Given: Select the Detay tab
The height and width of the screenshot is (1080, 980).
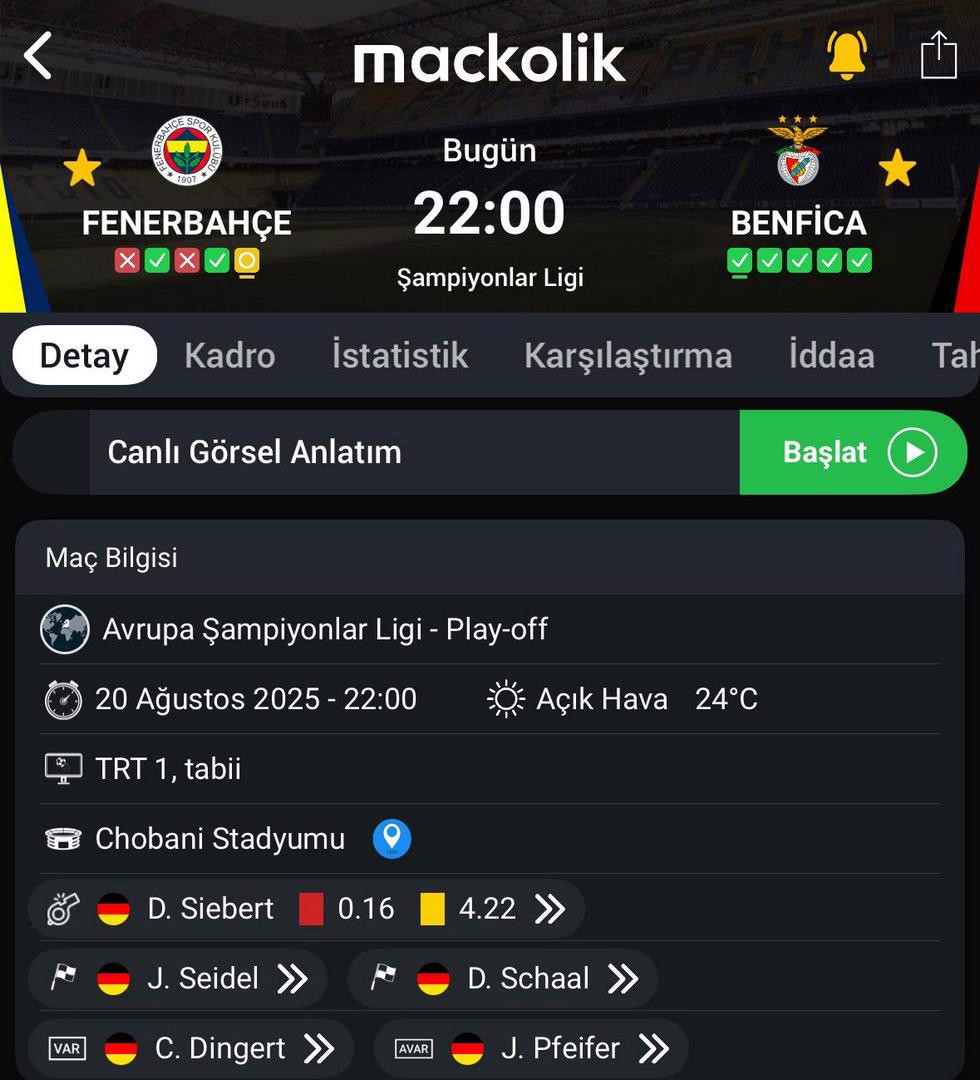Looking at the screenshot, I should tap(84, 355).
